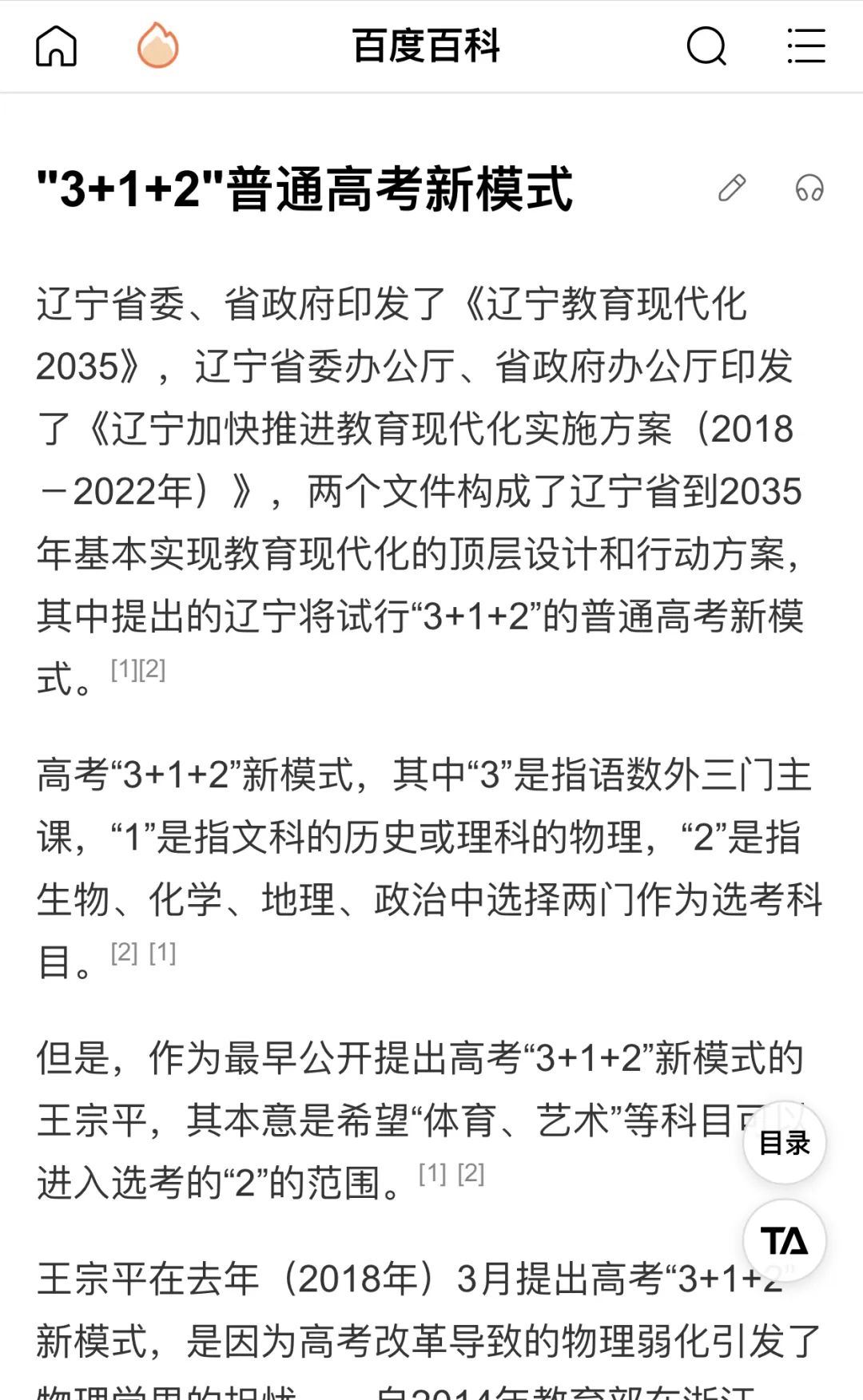Open the hot topics flame icon
Screen dimensions: 863x1400
tap(157, 46)
